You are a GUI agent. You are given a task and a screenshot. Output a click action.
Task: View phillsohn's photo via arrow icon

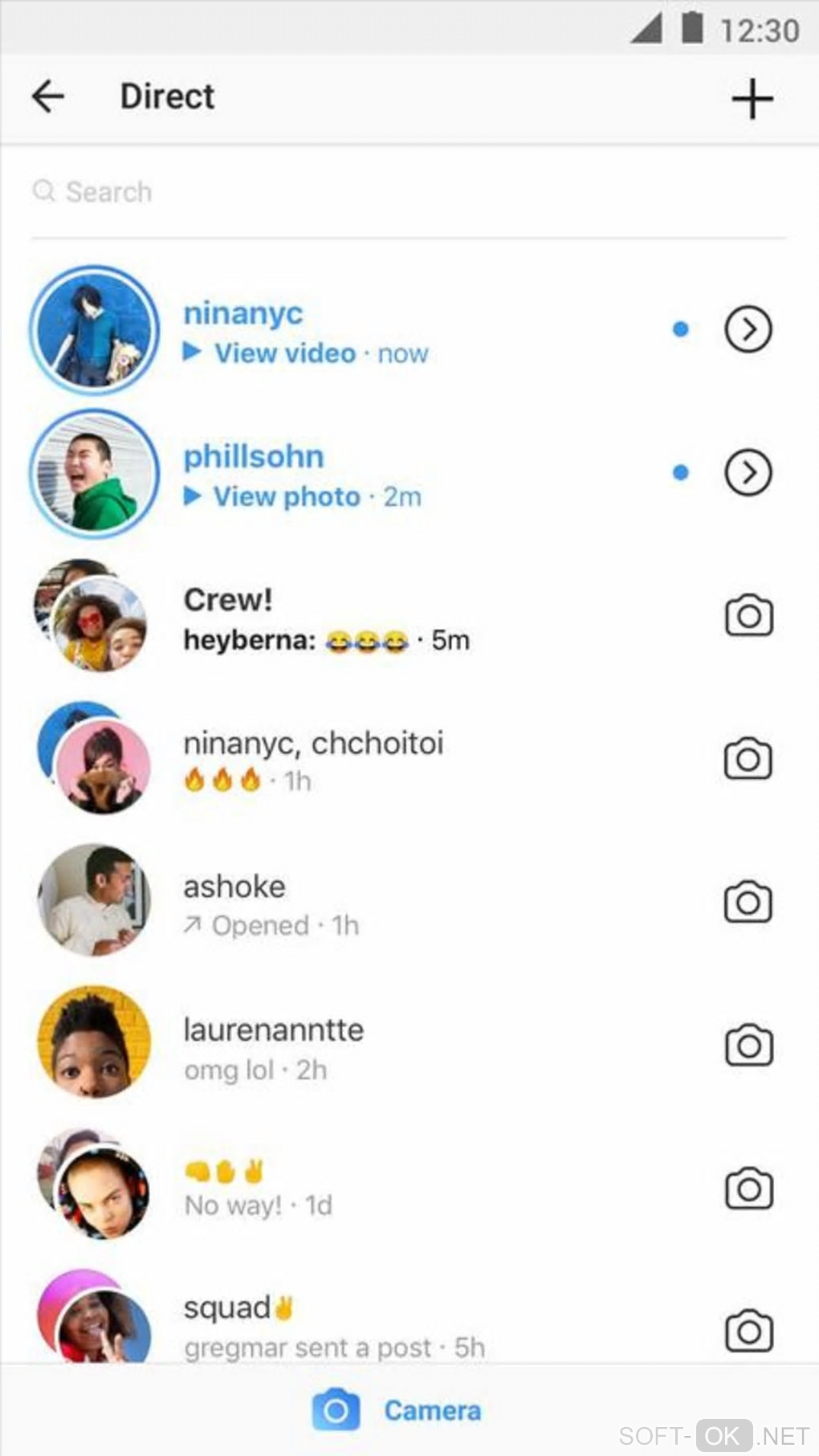(x=748, y=473)
